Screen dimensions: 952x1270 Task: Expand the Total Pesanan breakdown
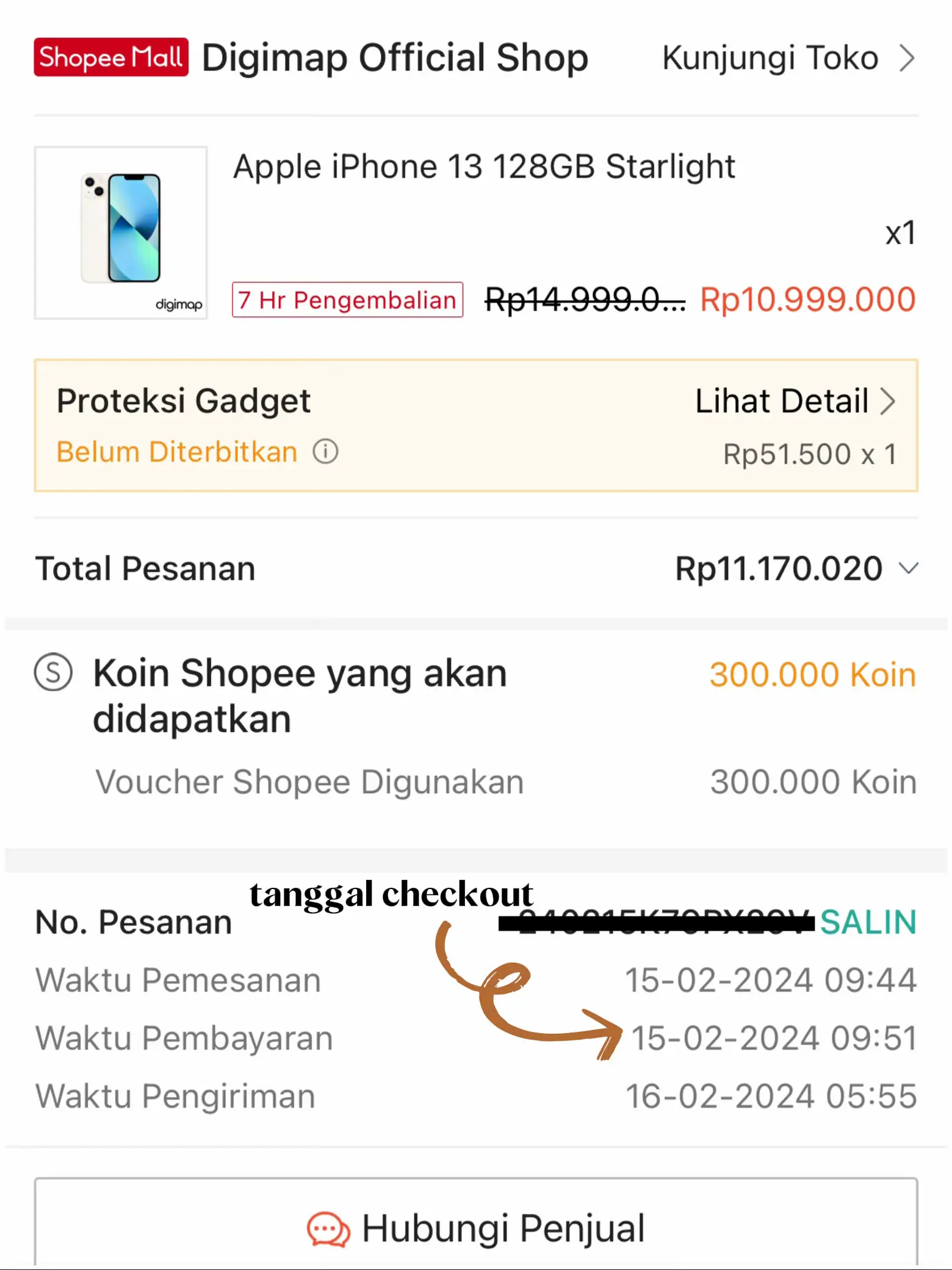908,569
